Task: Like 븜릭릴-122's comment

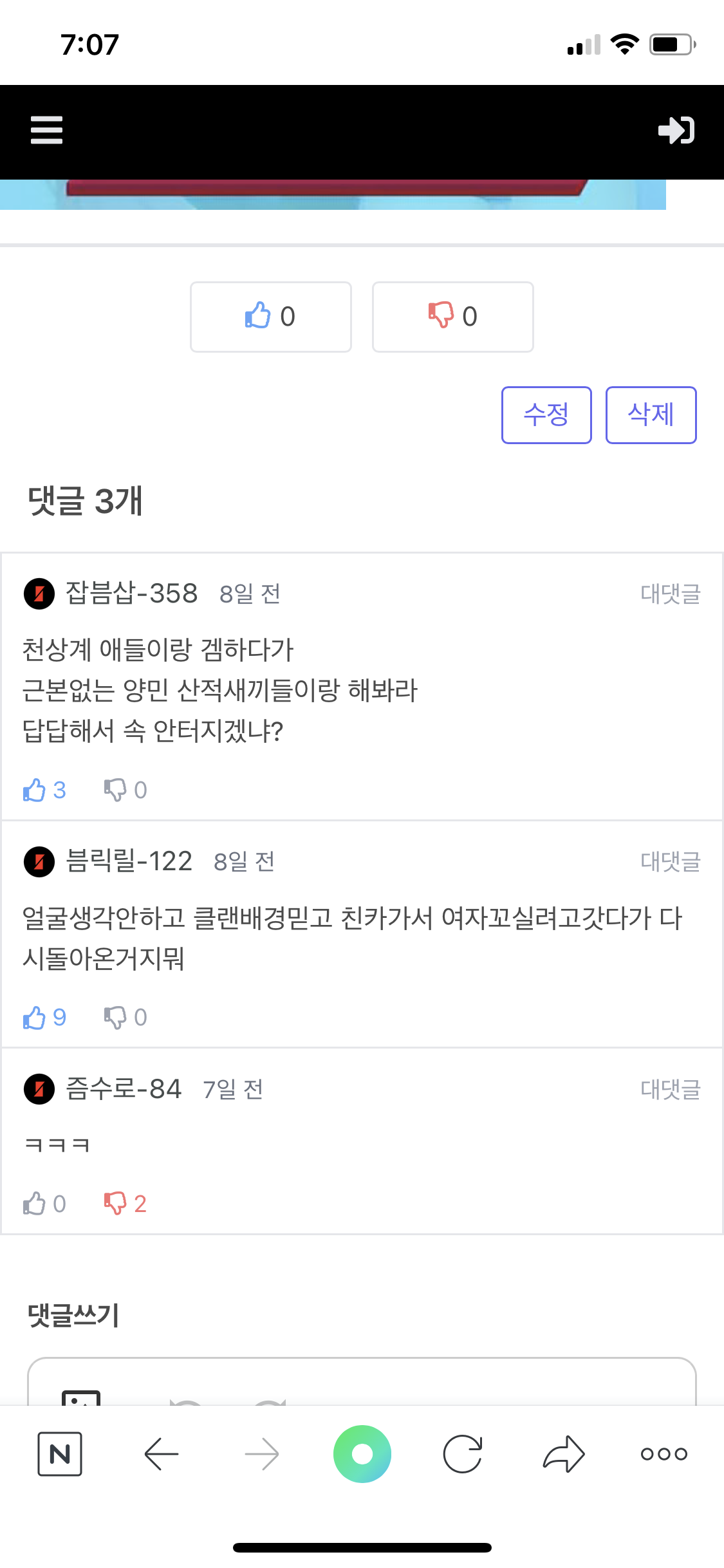Action: 44,1017
